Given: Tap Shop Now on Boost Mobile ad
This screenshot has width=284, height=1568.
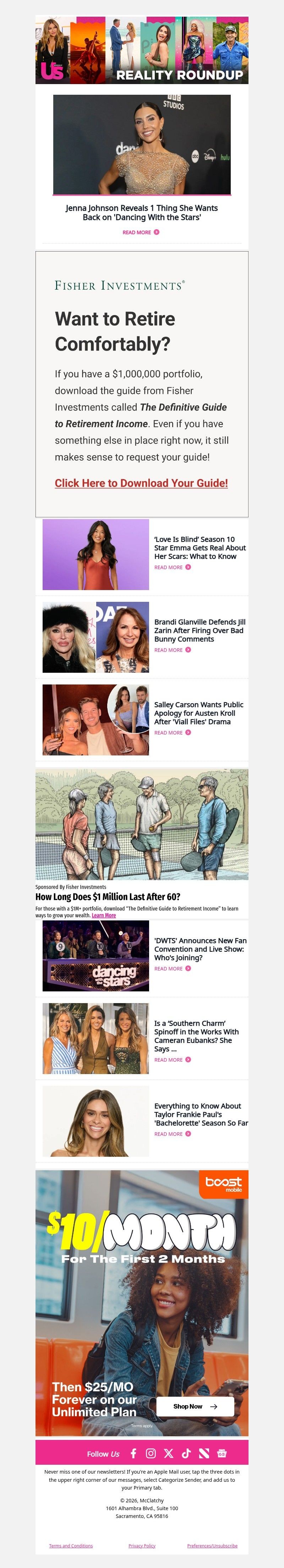Looking at the screenshot, I should pos(195,1407).
